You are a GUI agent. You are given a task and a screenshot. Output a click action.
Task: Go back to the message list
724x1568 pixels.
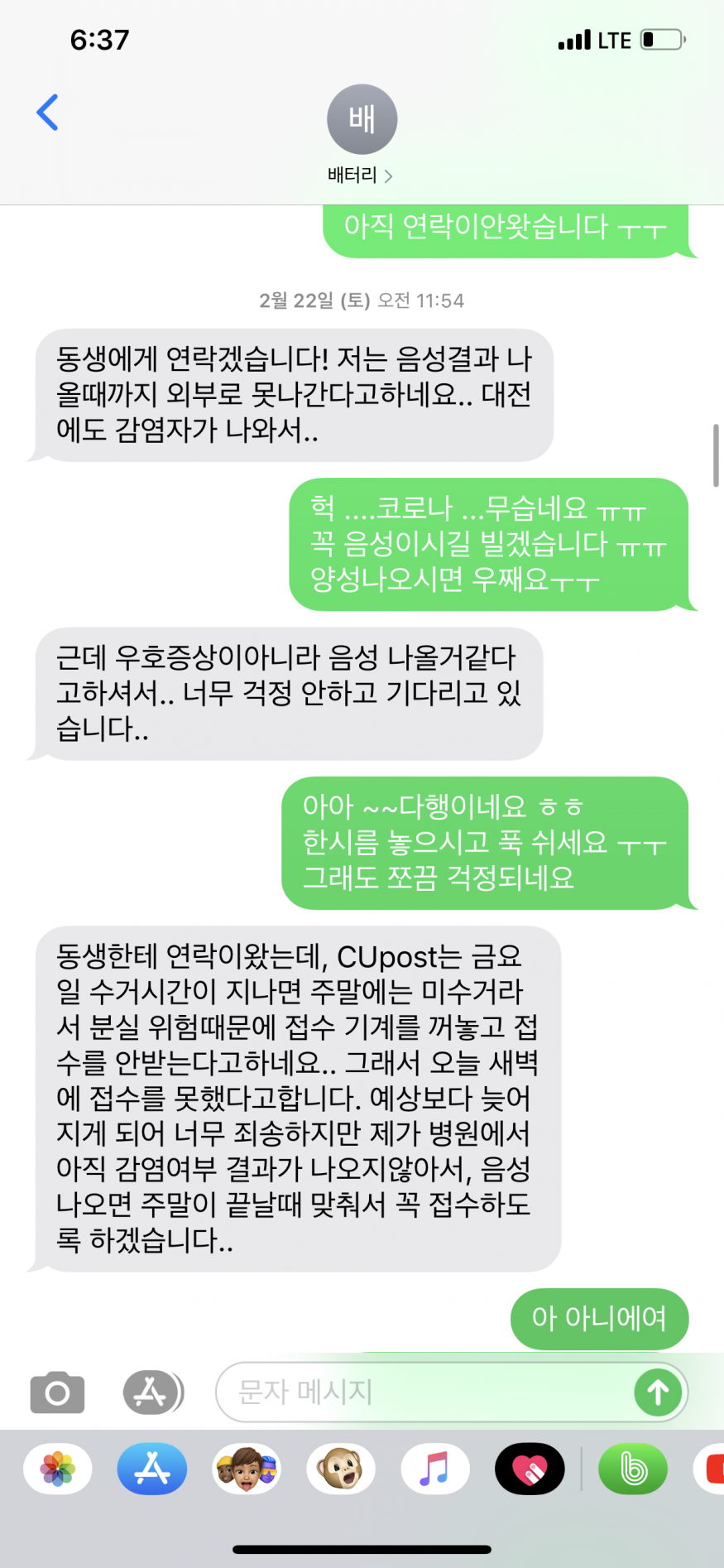[47, 113]
